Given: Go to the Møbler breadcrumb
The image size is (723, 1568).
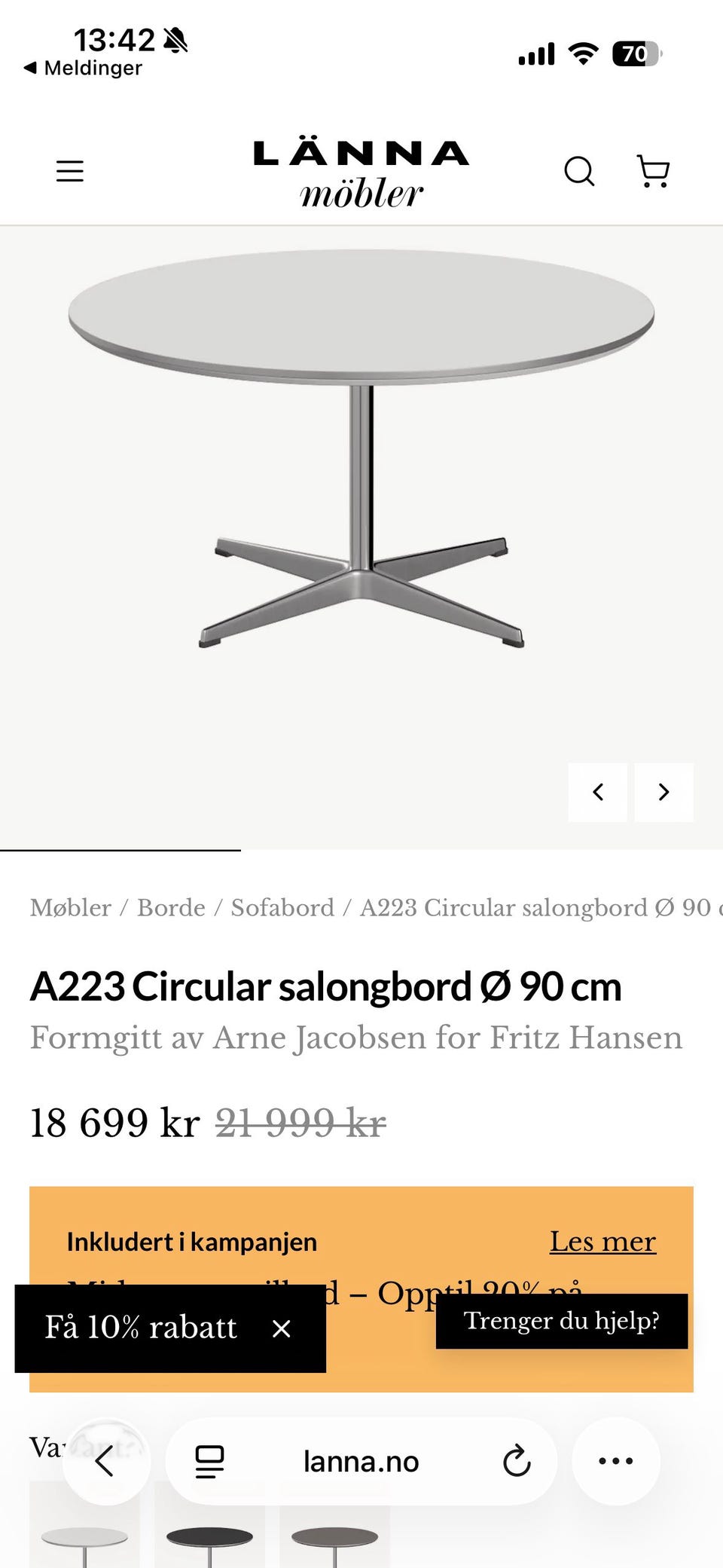Looking at the screenshot, I should tap(71, 907).
